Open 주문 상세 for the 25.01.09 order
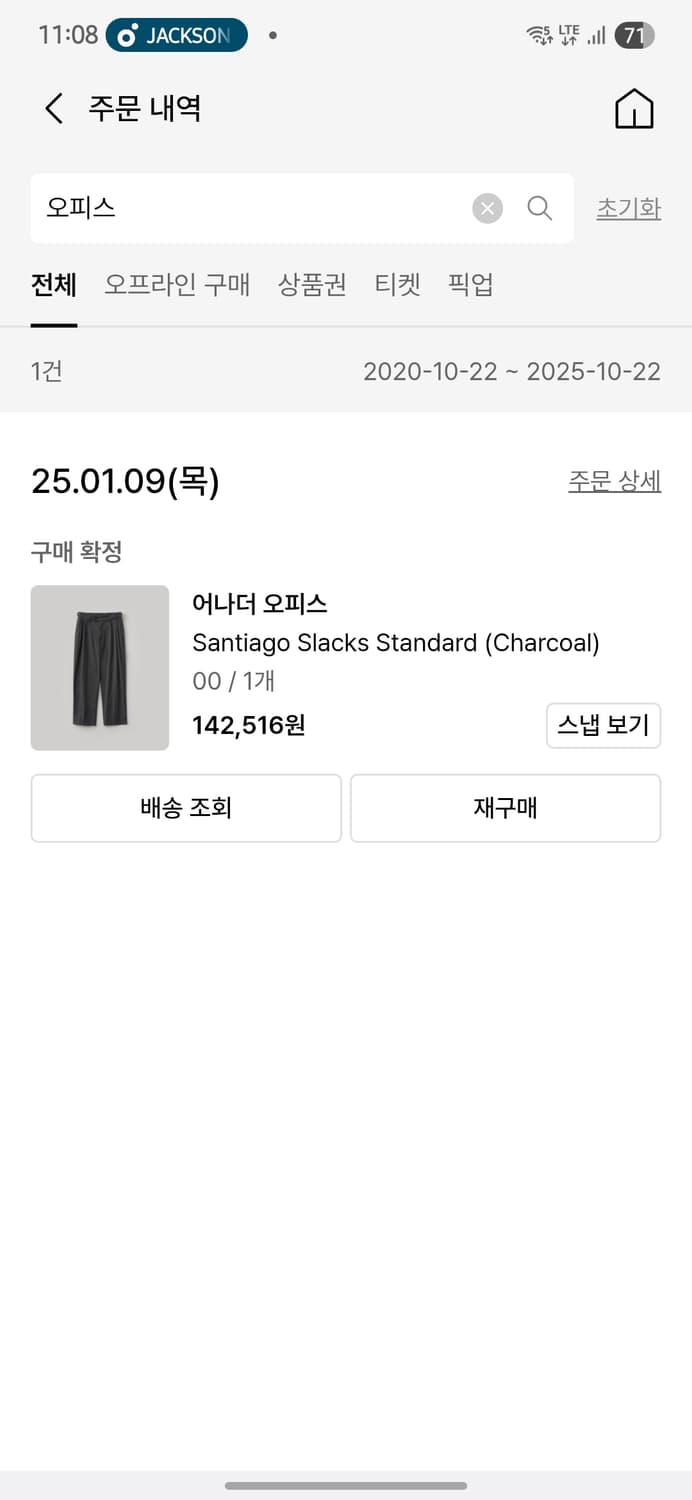Viewport: 692px width, 1500px height. pos(614,481)
